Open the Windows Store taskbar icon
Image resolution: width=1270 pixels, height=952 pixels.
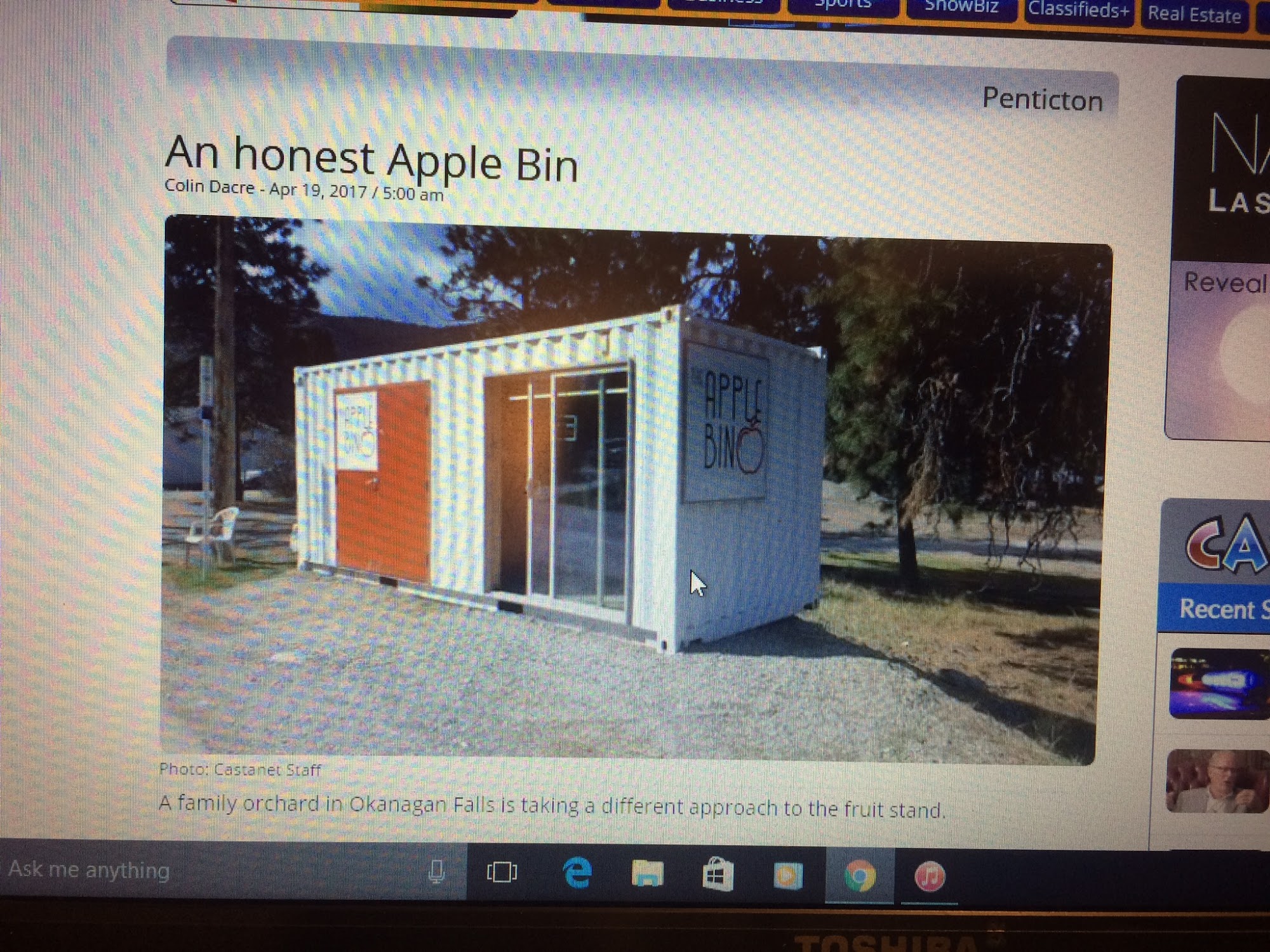tap(718, 875)
